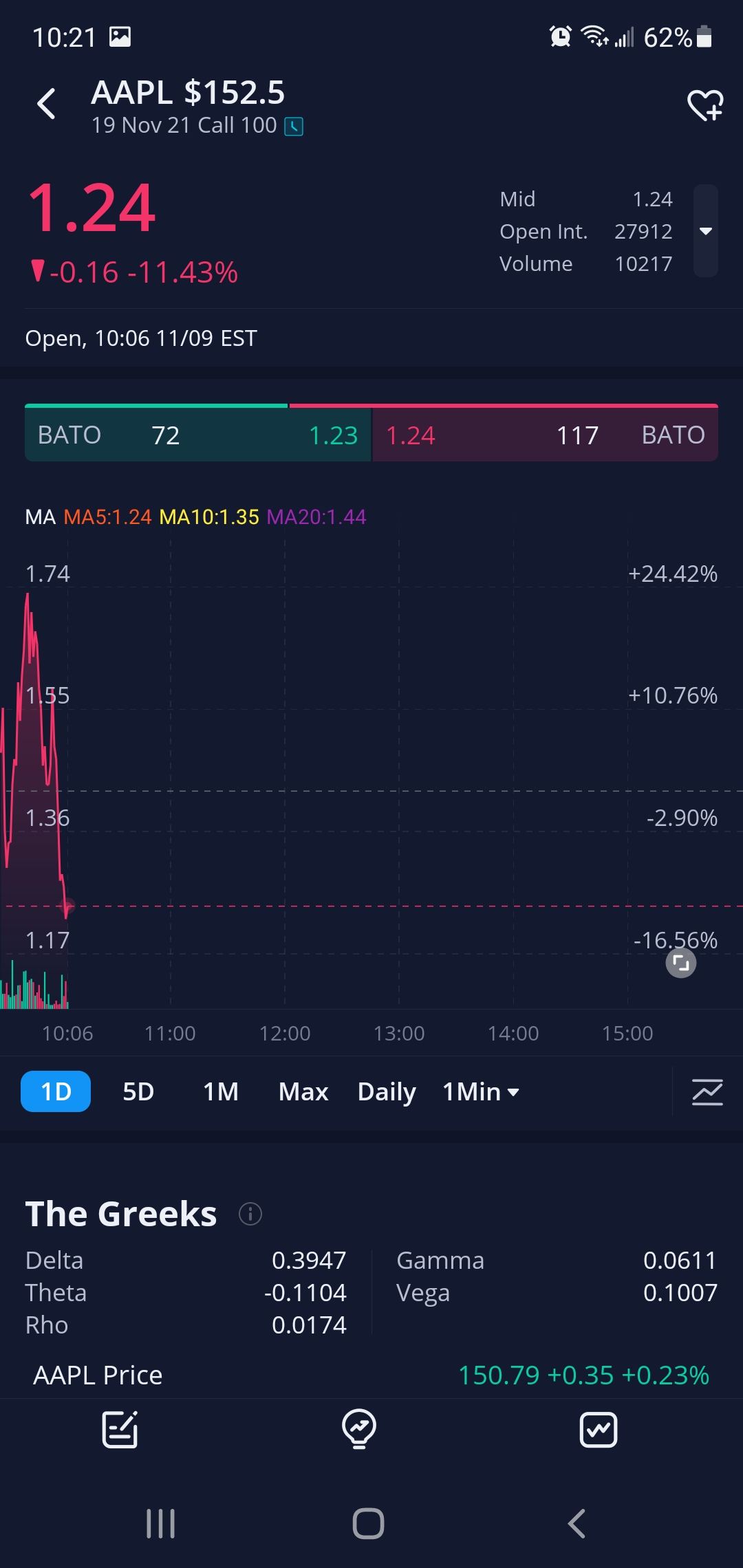743x1568 pixels.
Task: Open system recent apps
Action: [x=161, y=1523]
